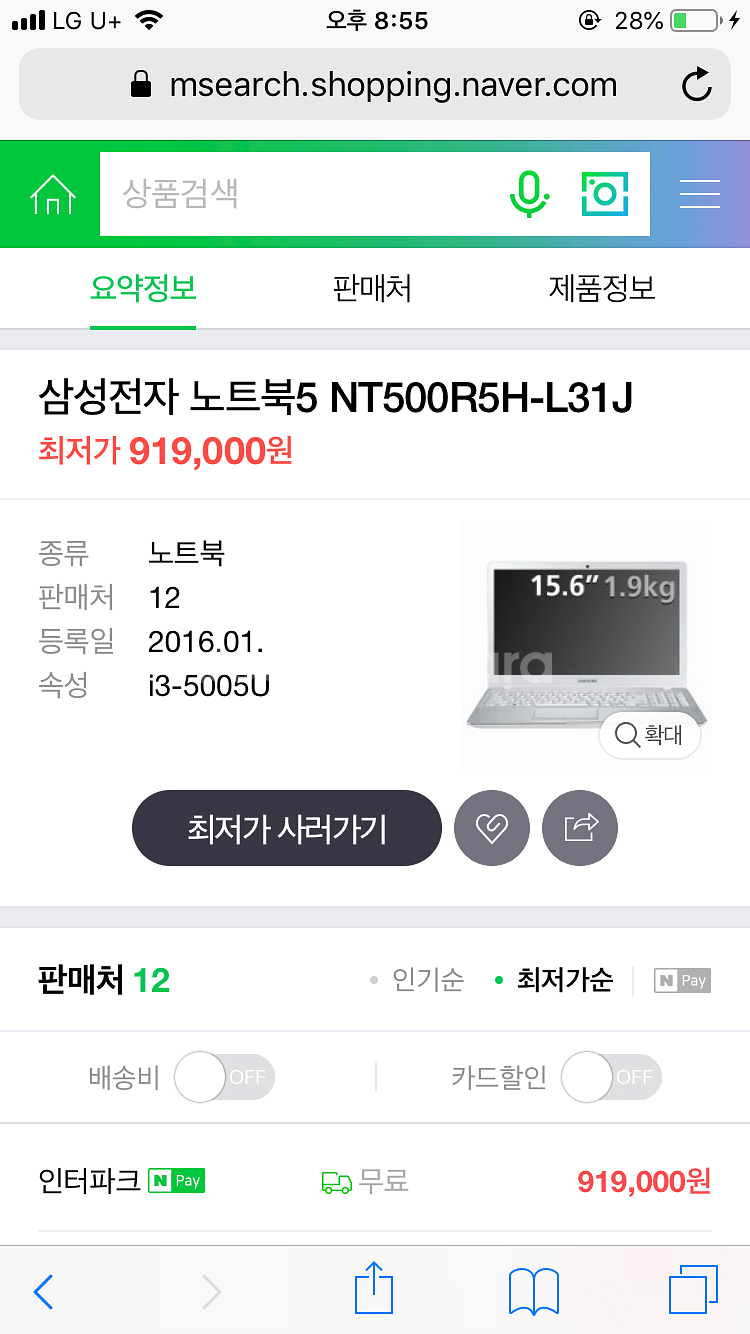Expand product image with 확대 button
Image resolution: width=750 pixels, height=1334 pixels.
point(649,735)
